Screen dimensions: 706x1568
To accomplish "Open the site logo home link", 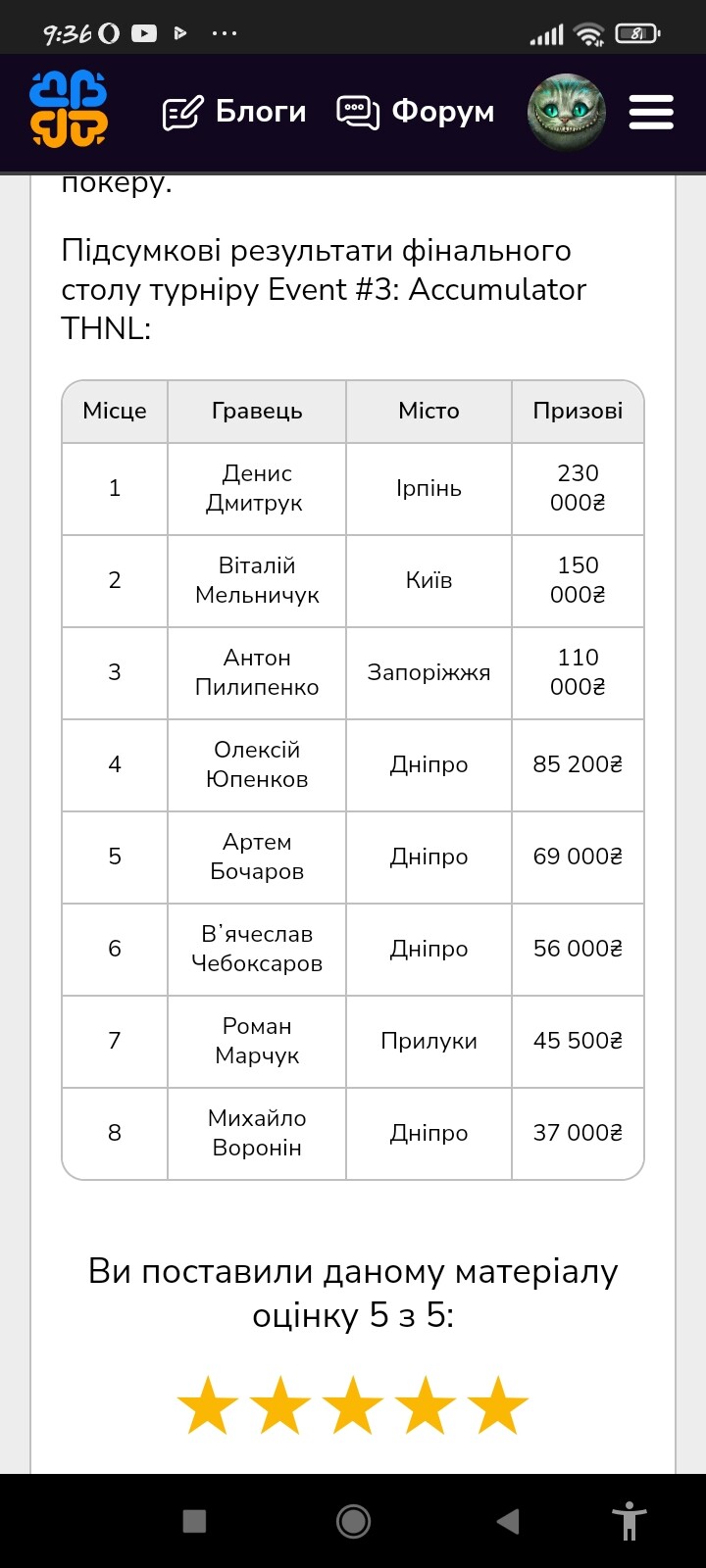I will (x=69, y=110).
